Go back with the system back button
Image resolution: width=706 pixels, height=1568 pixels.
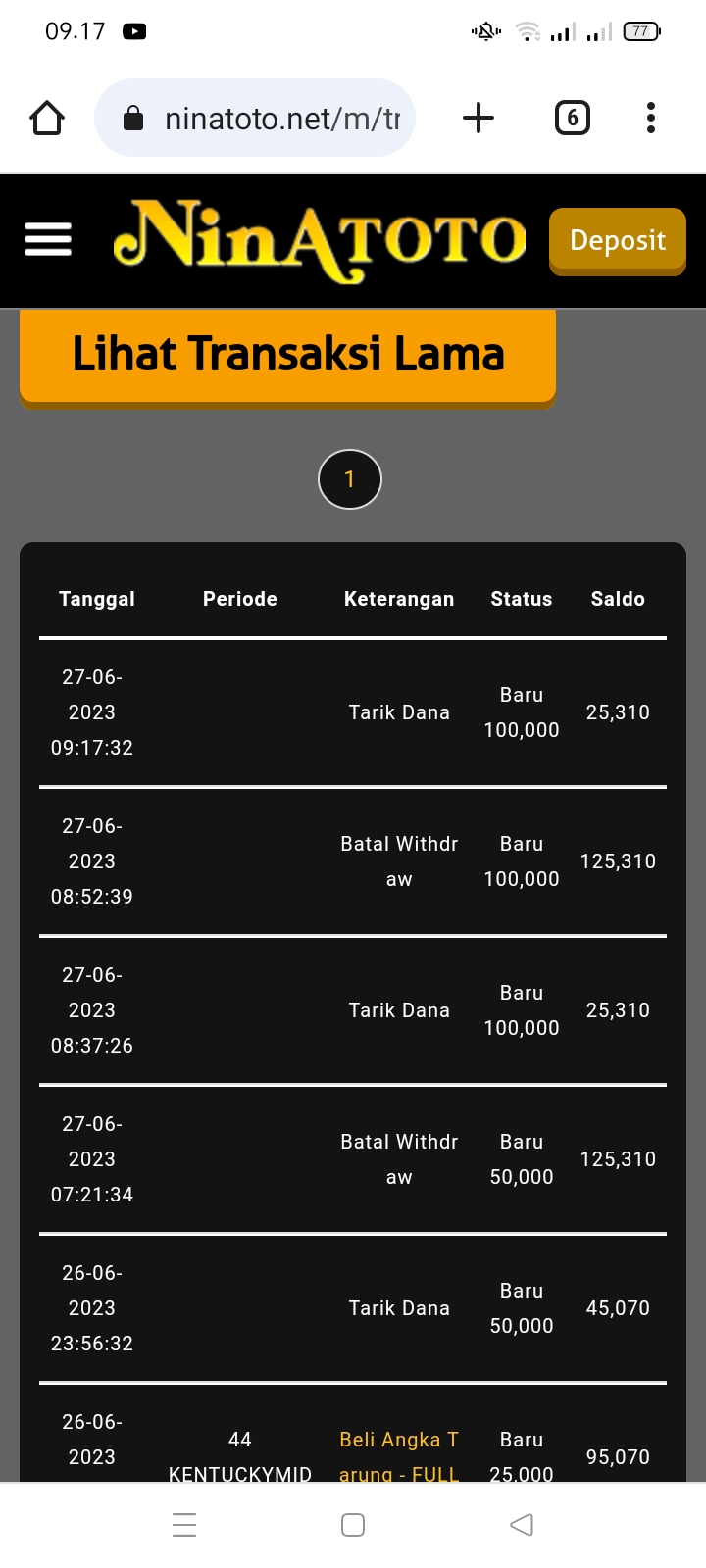(522, 1525)
